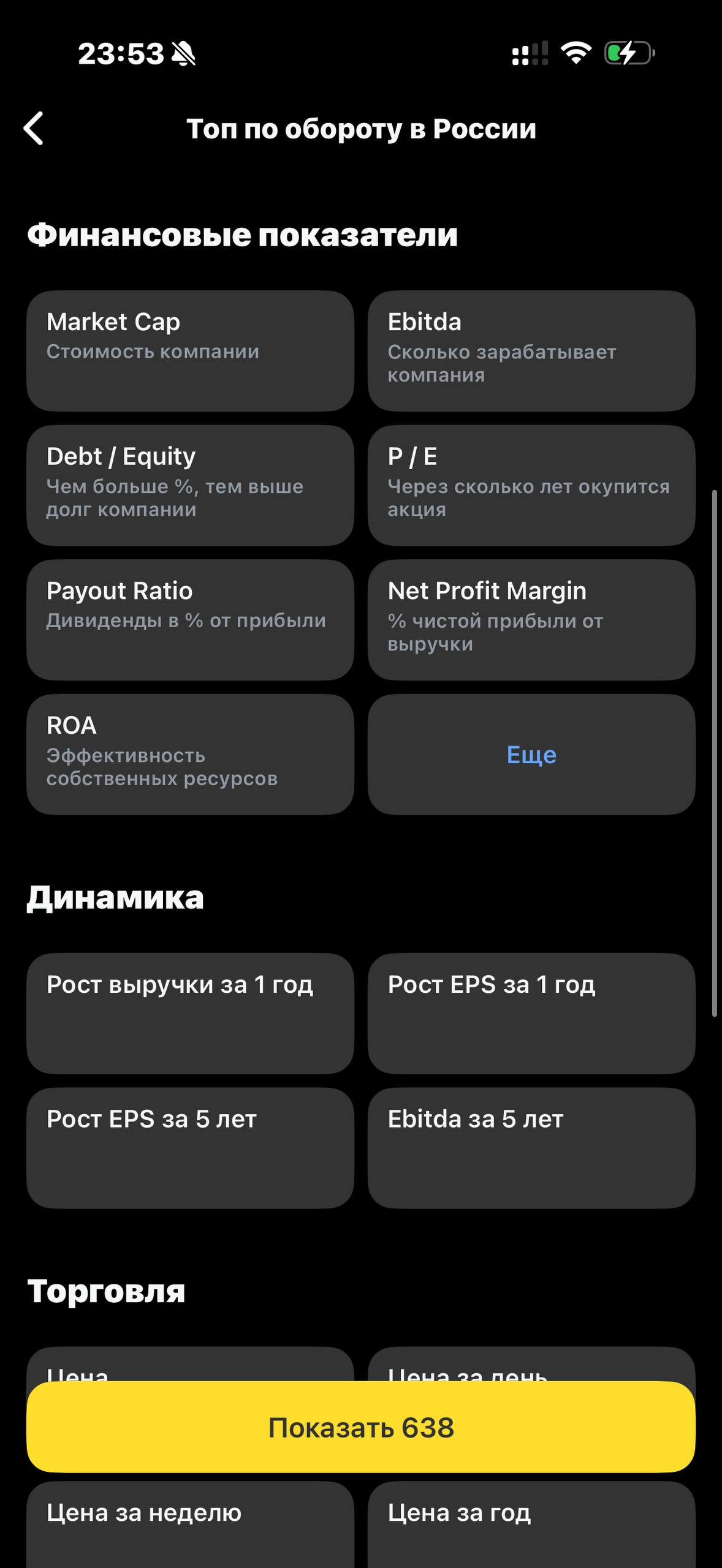Viewport: 722px width, 1568px height.
Task: Open Рост EPS за 5 лет filter
Action: click(190, 1148)
